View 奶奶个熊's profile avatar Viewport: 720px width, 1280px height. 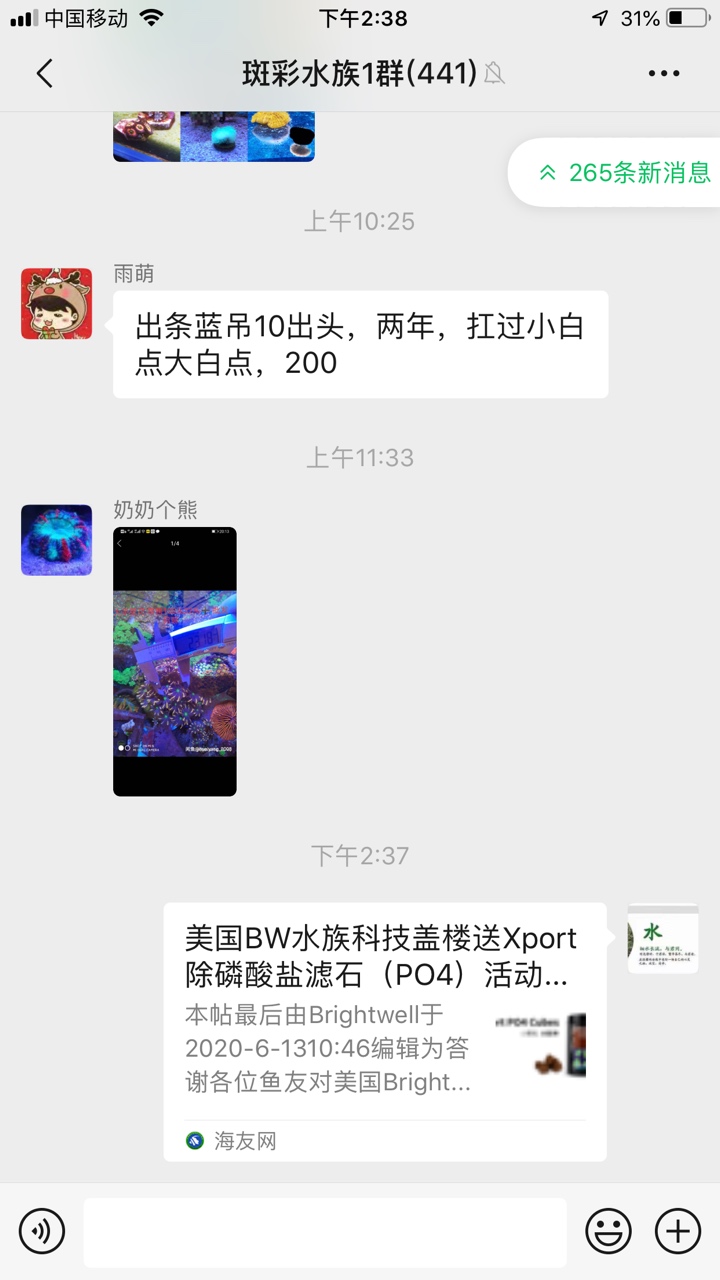tap(56, 540)
